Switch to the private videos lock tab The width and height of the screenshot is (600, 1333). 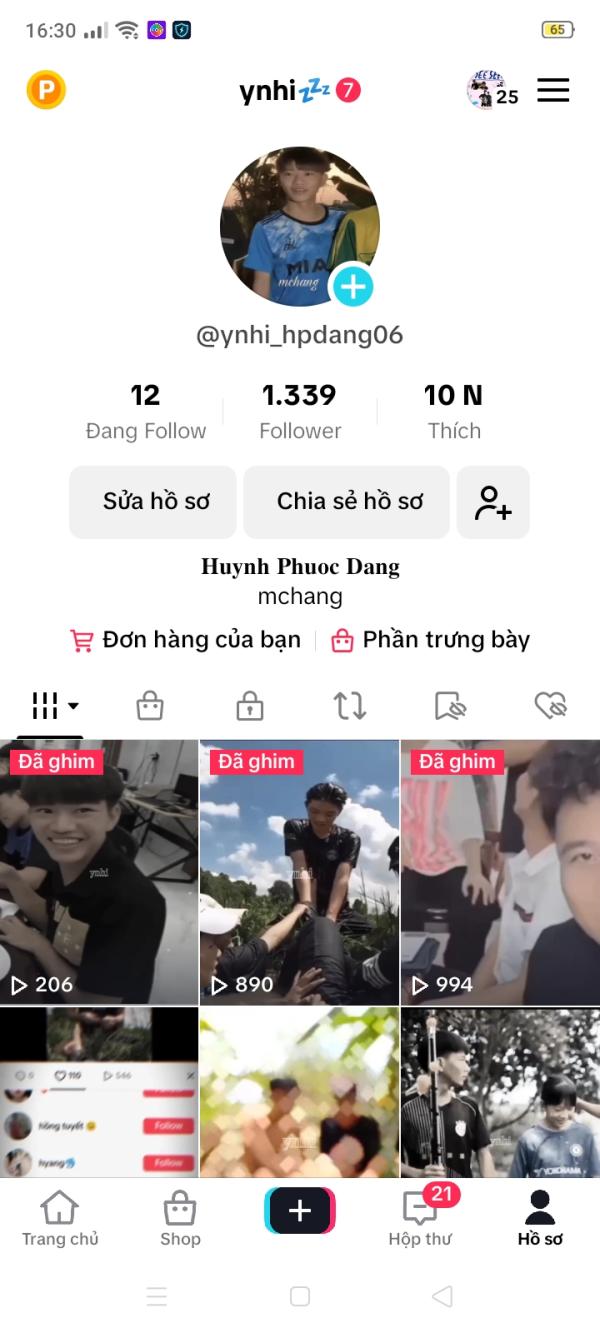coord(250,707)
